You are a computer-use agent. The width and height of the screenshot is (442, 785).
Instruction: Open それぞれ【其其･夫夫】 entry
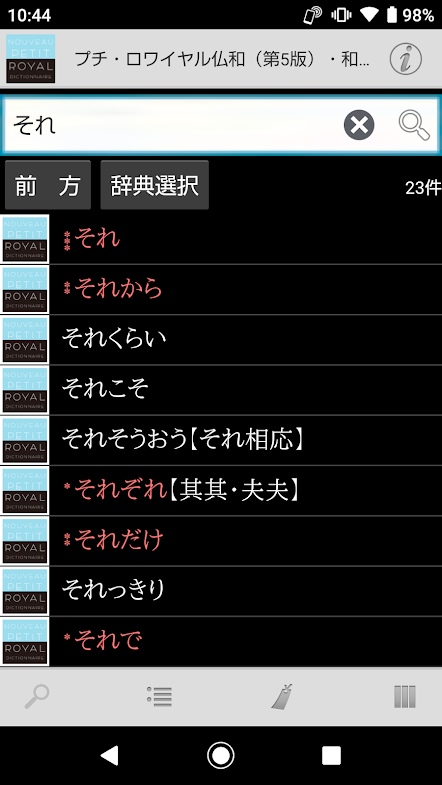pyautogui.click(x=221, y=491)
